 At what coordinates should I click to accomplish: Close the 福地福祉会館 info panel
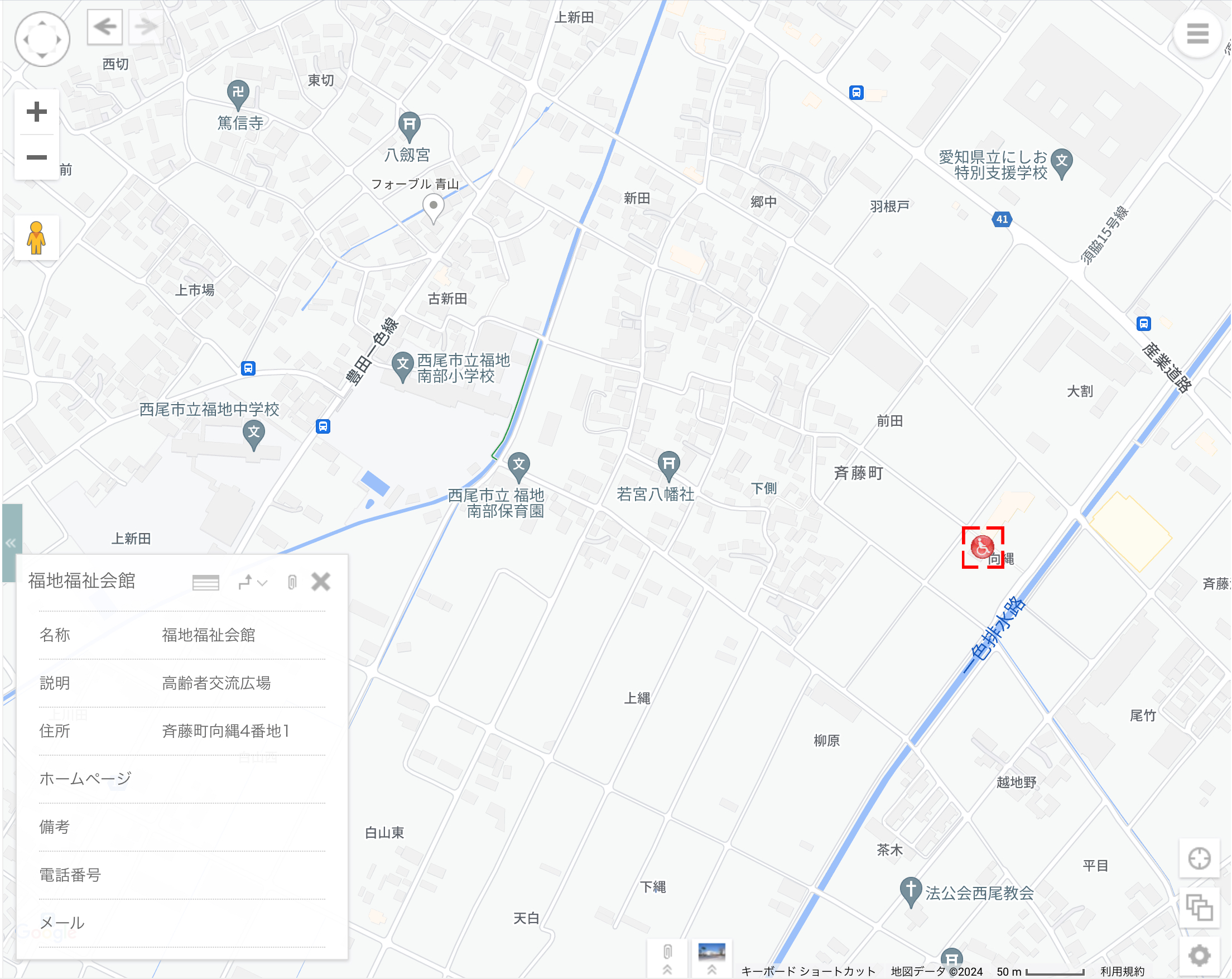coord(321,582)
